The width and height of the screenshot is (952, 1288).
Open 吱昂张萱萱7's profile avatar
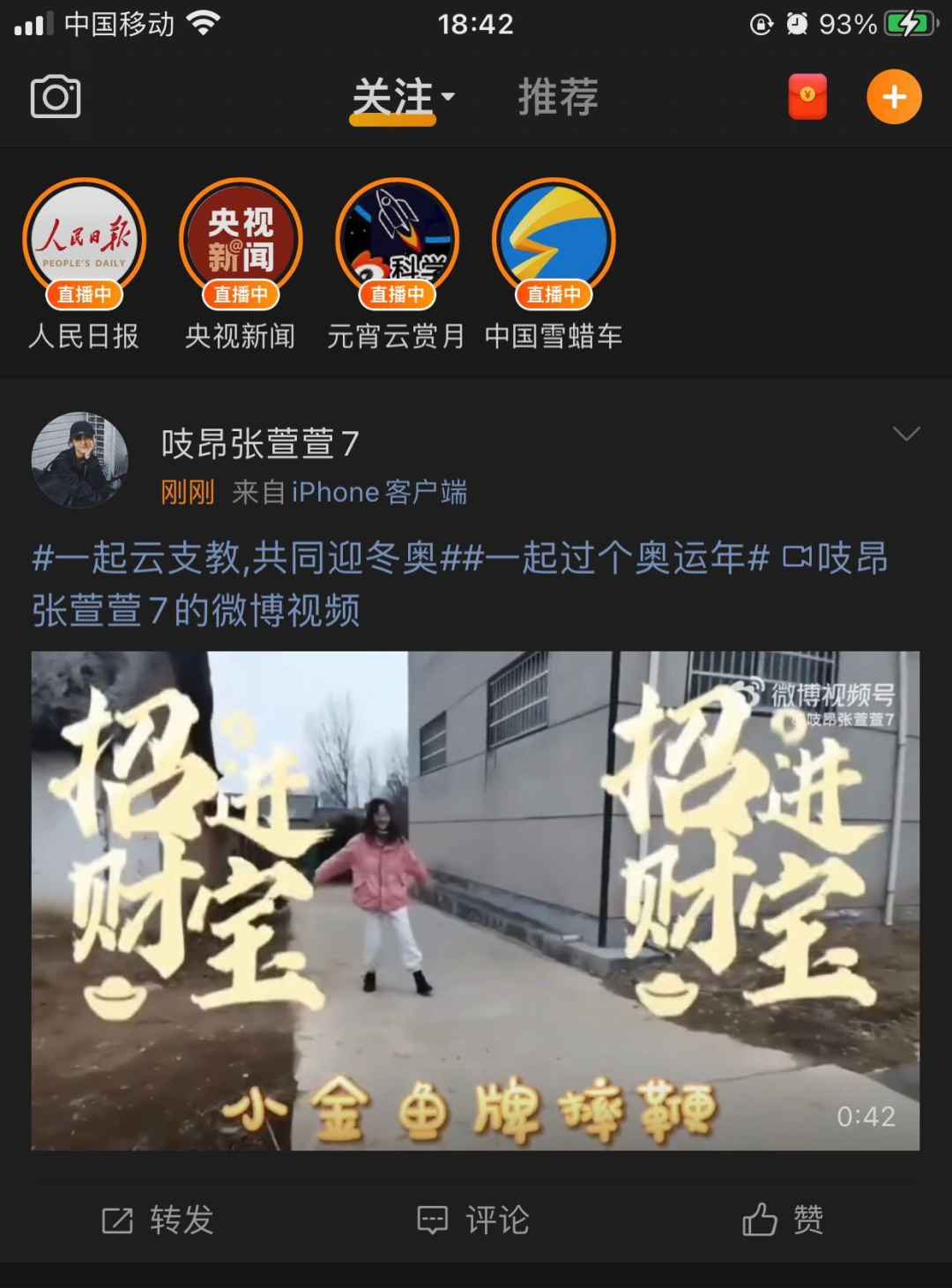[79, 459]
